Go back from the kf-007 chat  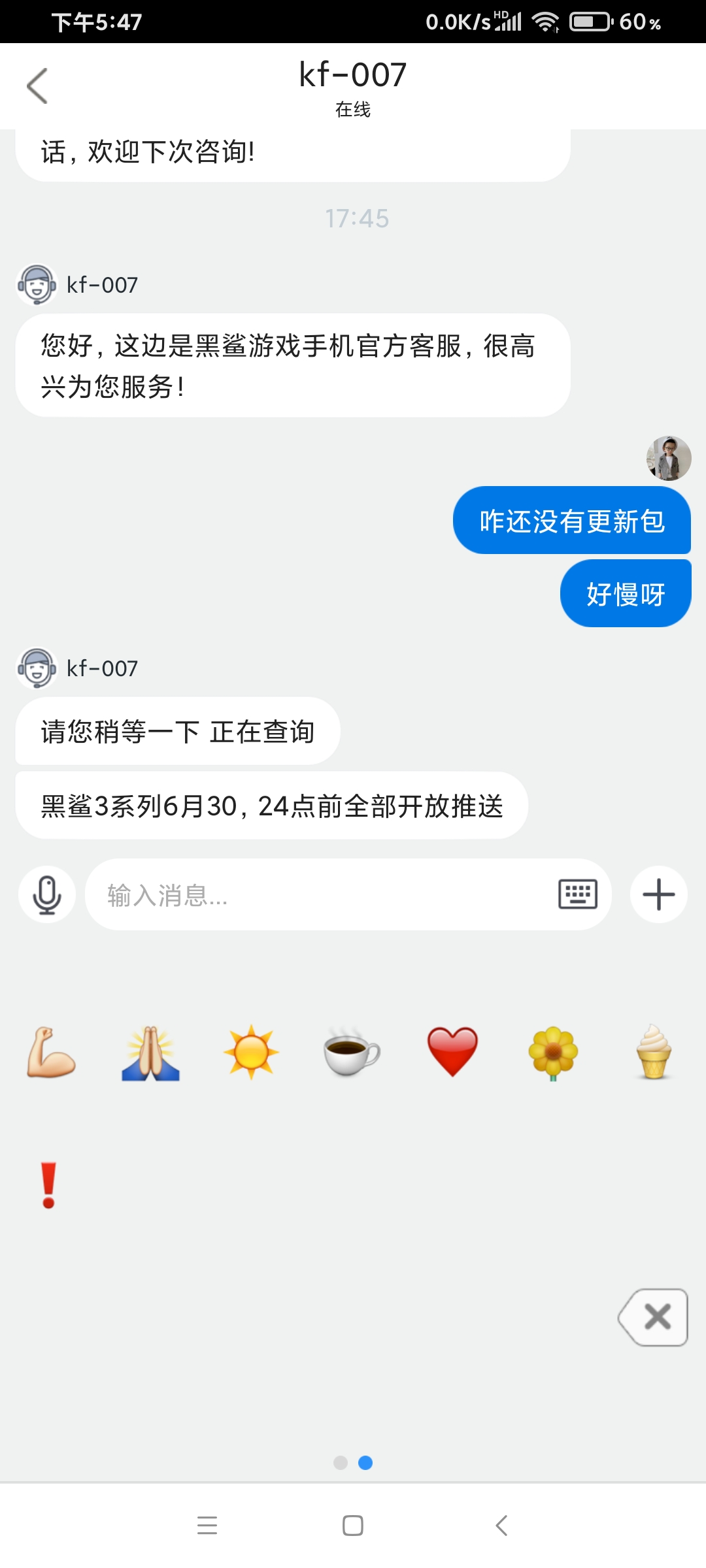click(x=37, y=86)
